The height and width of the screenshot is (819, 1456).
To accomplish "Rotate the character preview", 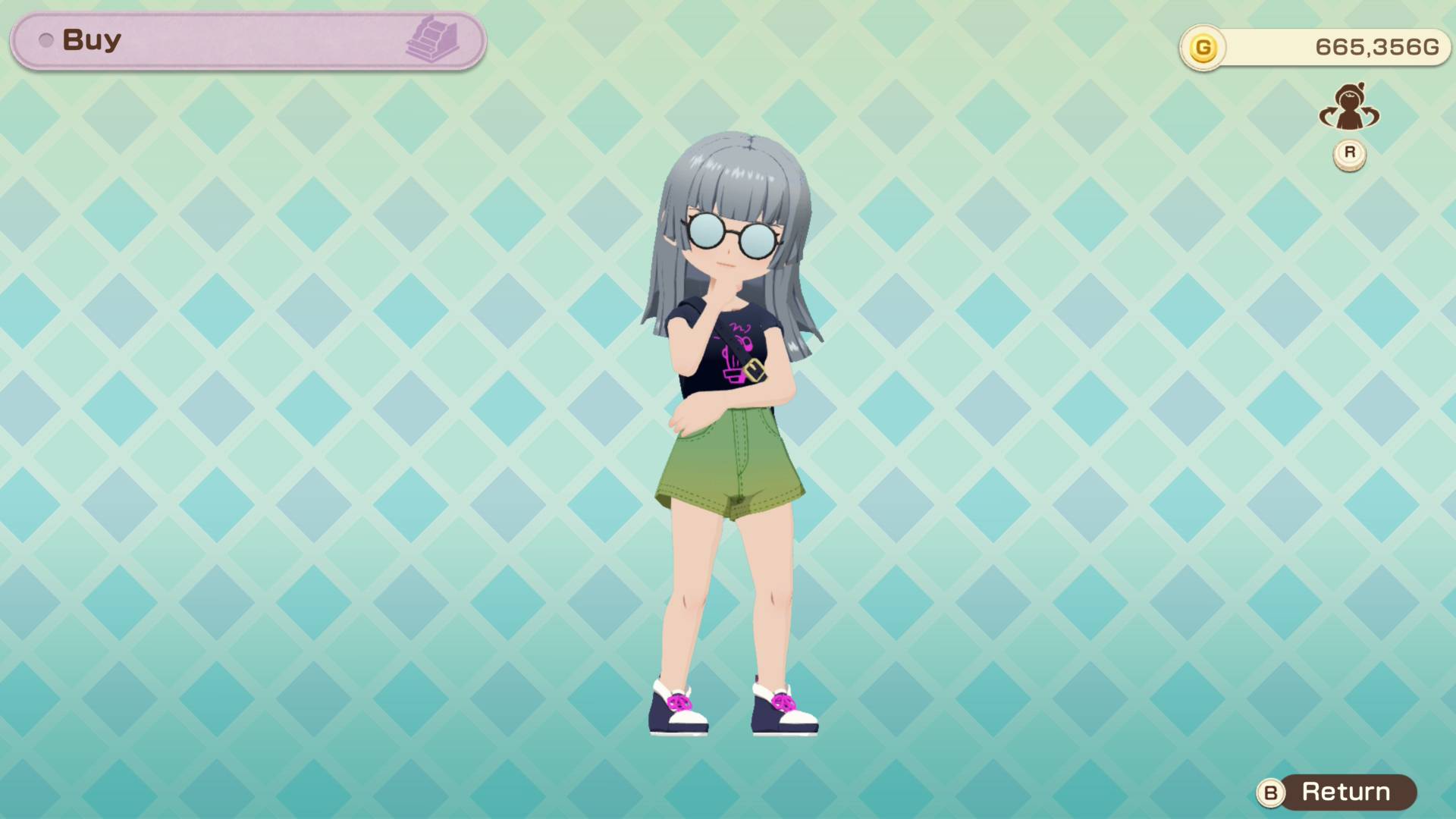I will (x=1349, y=110).
